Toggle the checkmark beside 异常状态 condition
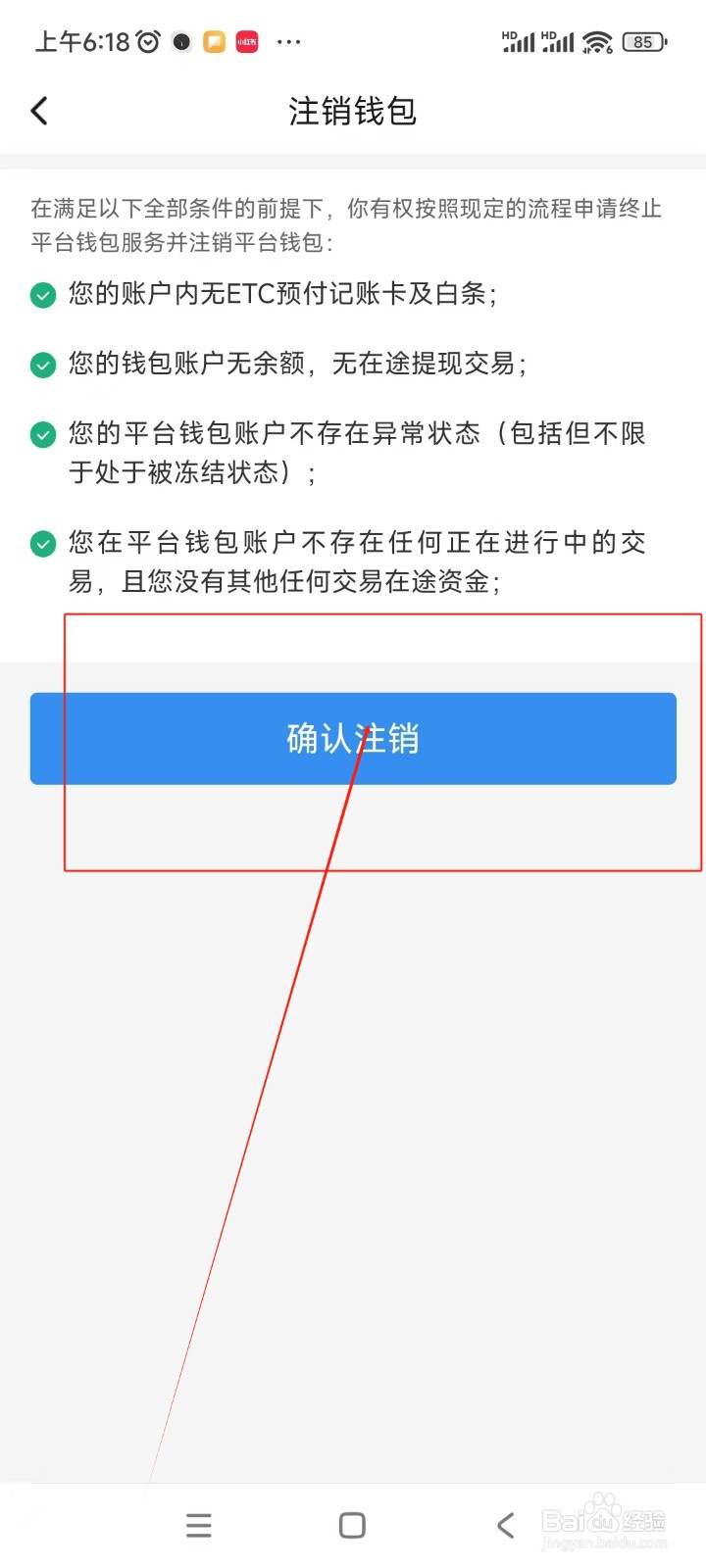 43,434
